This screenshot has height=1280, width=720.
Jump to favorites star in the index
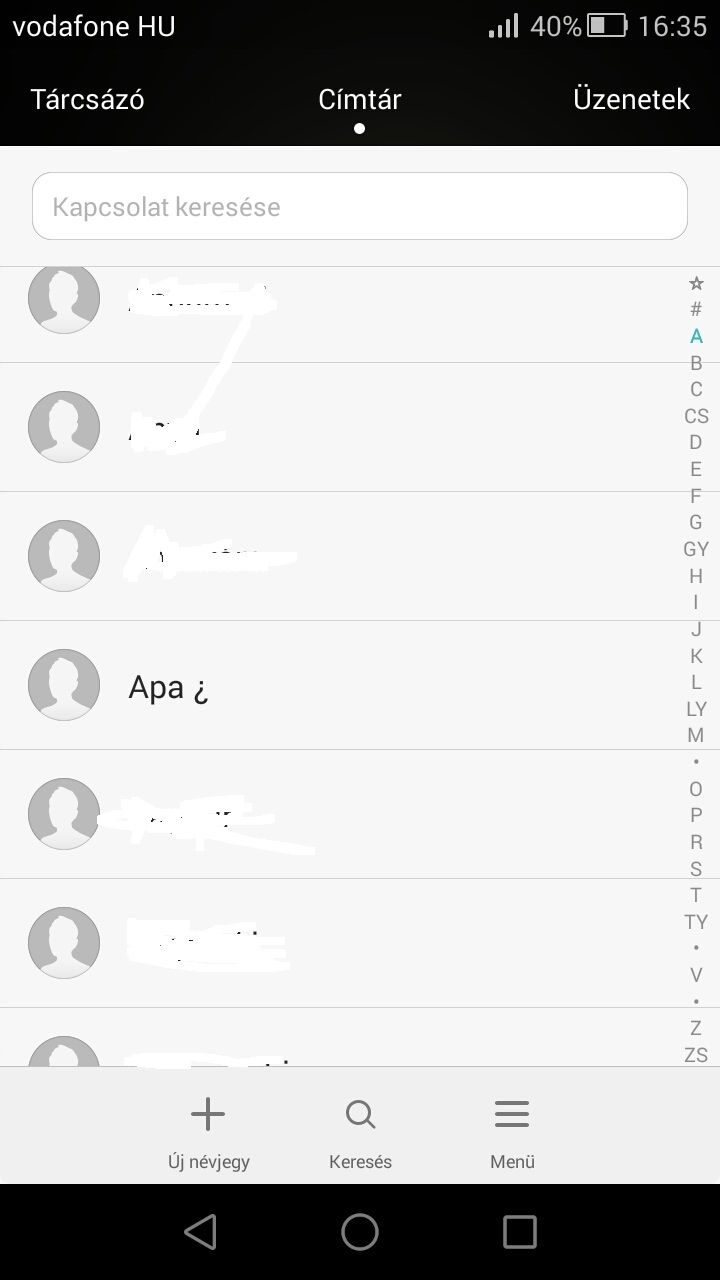pyautogui.click(x=696, y=284)
